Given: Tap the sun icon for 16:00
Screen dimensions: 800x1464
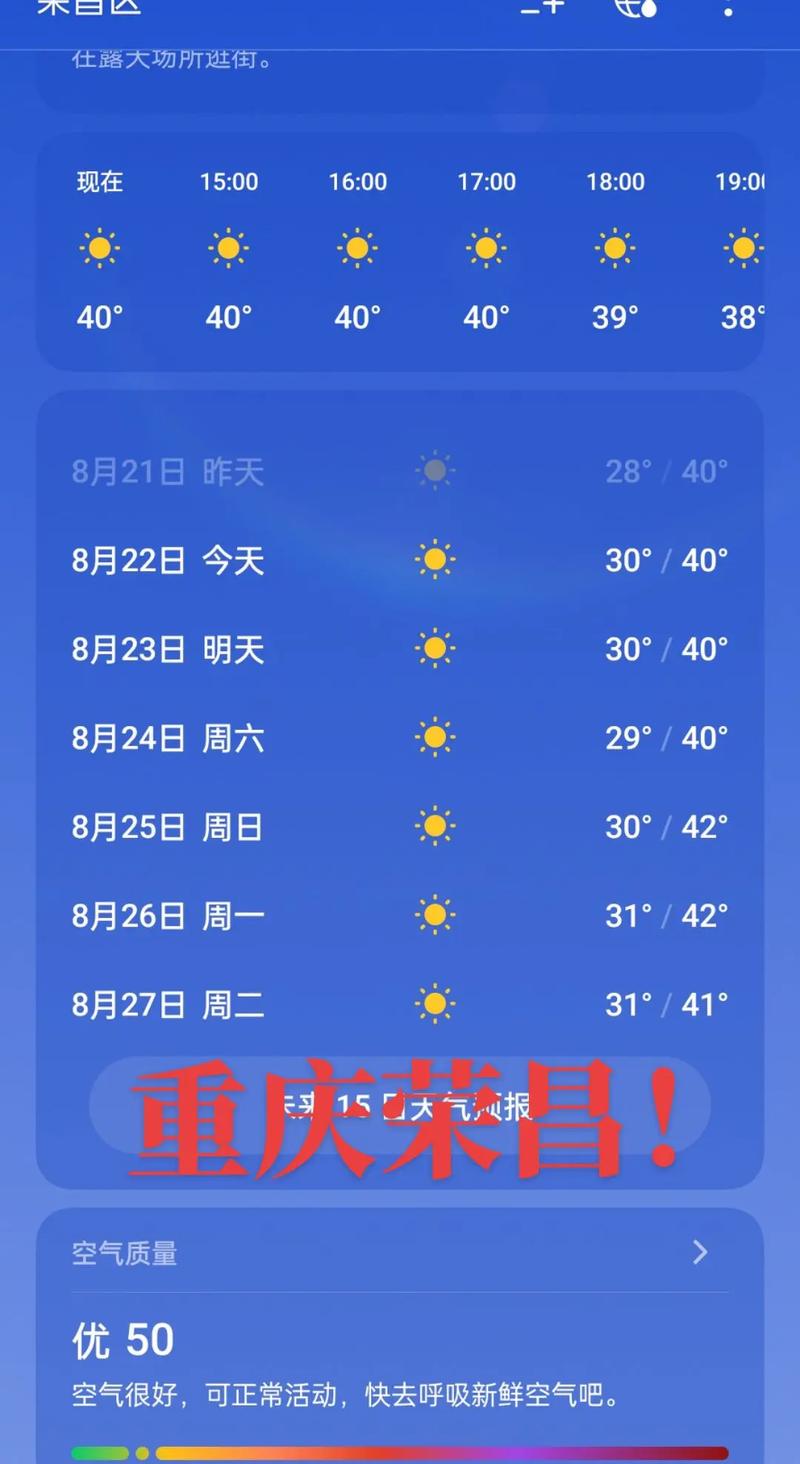Looking at the screenshot, I should point(357,247).
